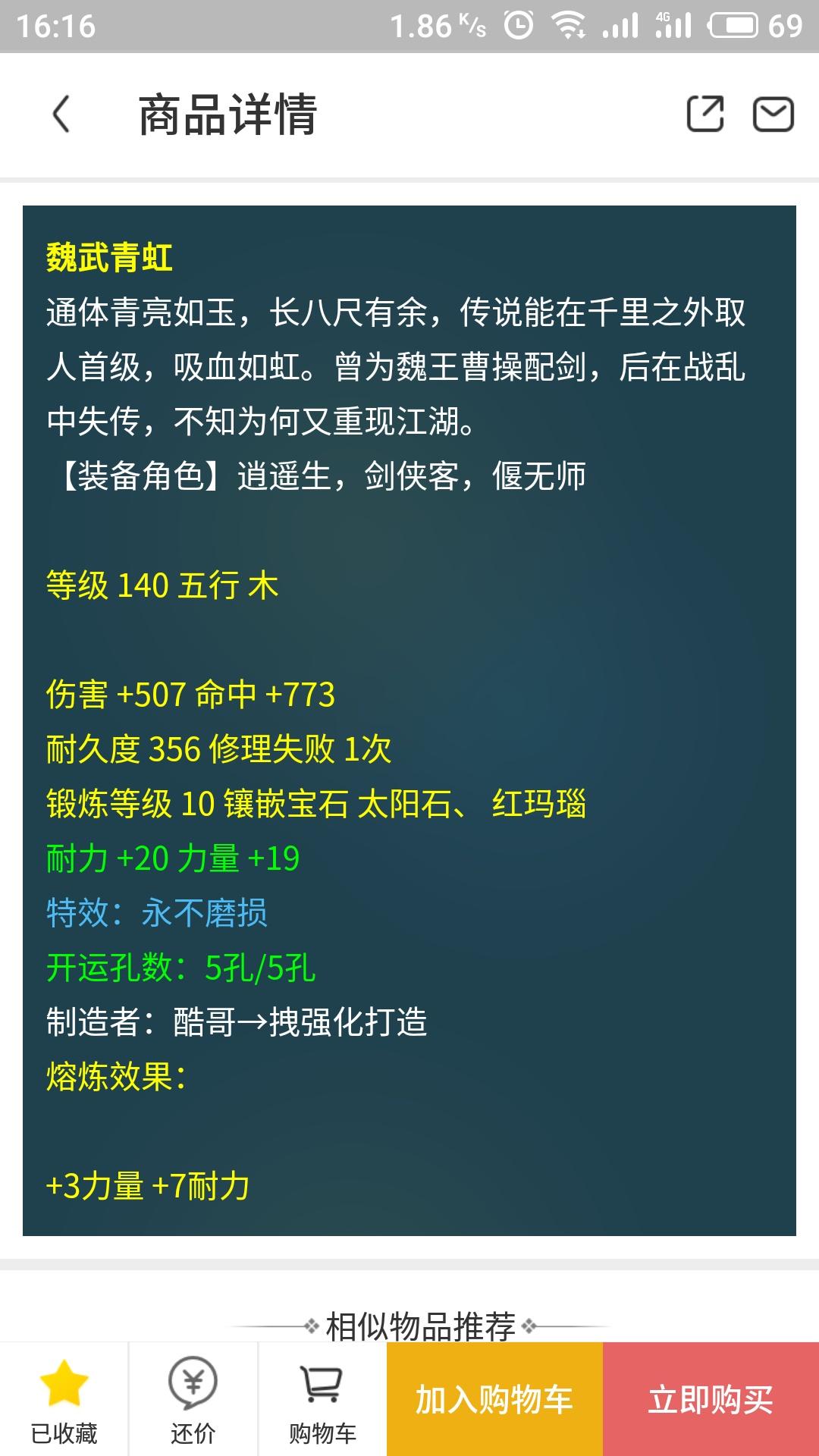Add the item with 加入购物车

[x=494, y=1400]
